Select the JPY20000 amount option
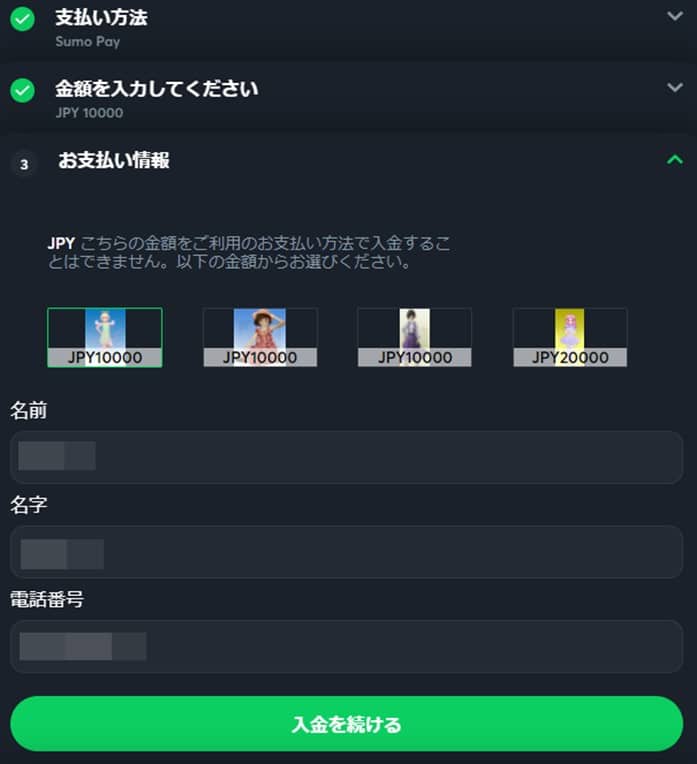 [570, 338]
